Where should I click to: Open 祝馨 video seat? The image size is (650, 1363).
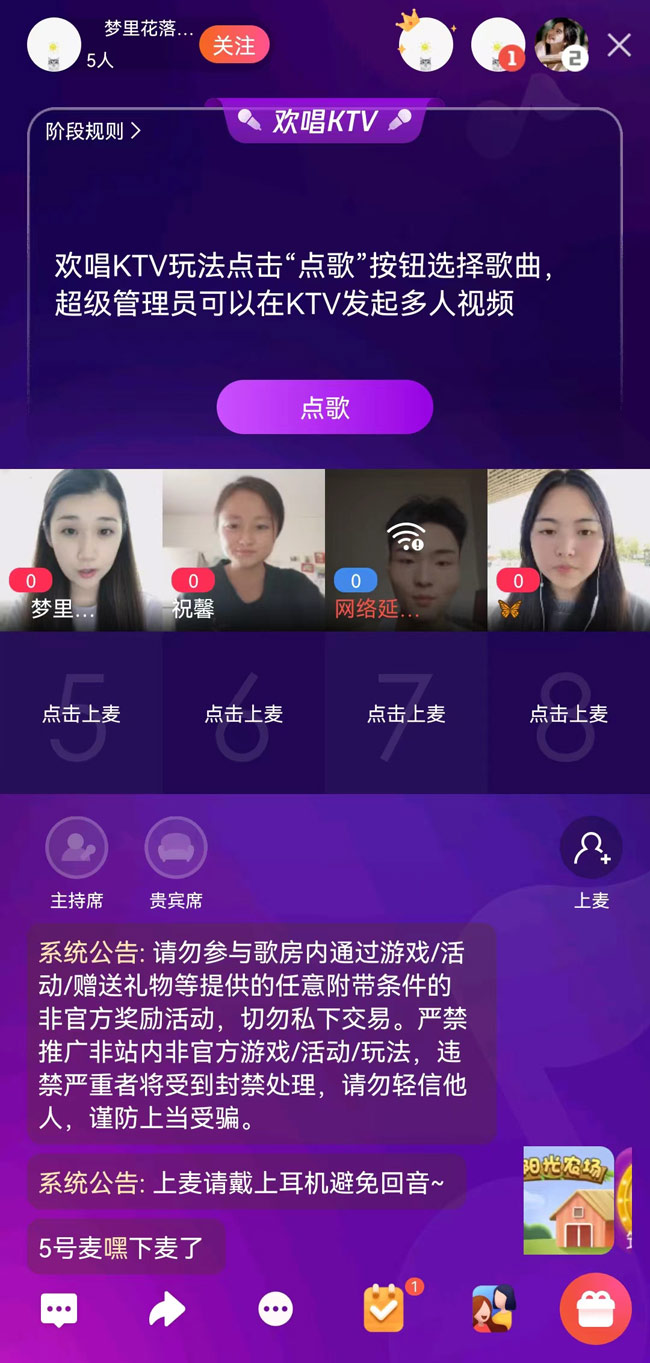243,550
